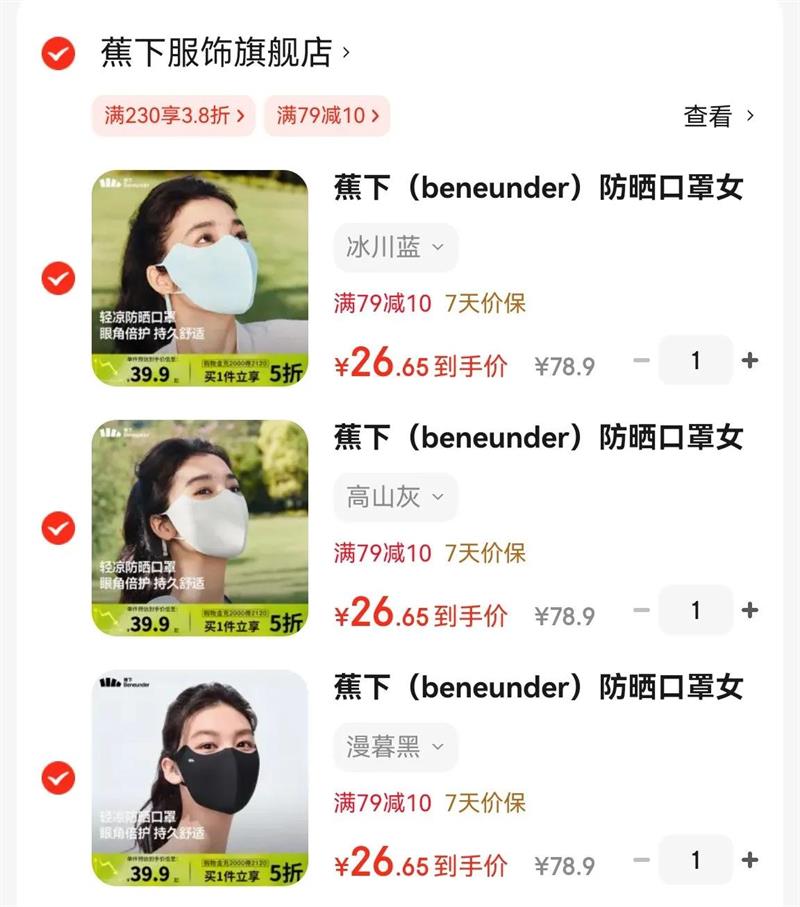Deselect the 漫暮黑 mask item checkbox

point(58,777)
